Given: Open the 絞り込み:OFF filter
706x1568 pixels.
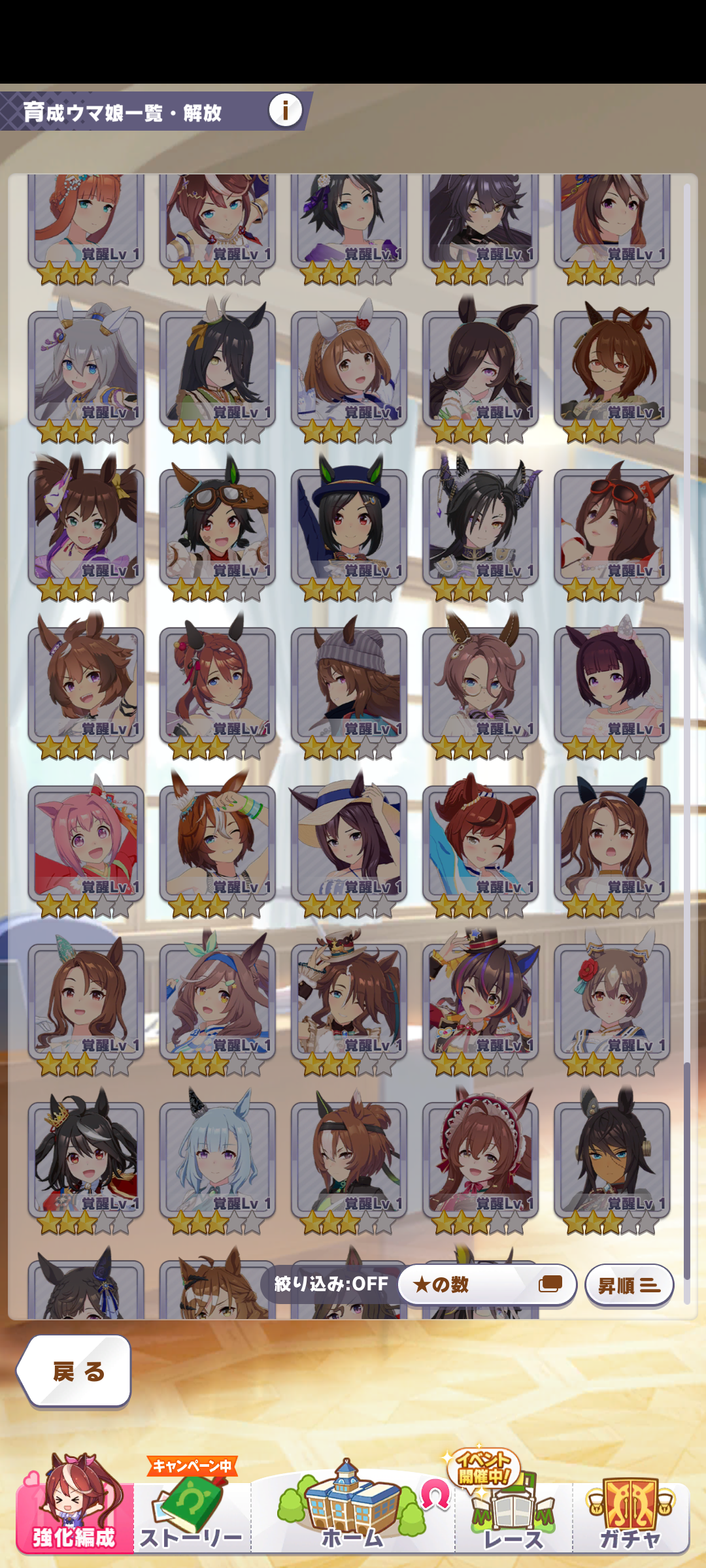Looking at the screenshot, I should click(331, 1284).
